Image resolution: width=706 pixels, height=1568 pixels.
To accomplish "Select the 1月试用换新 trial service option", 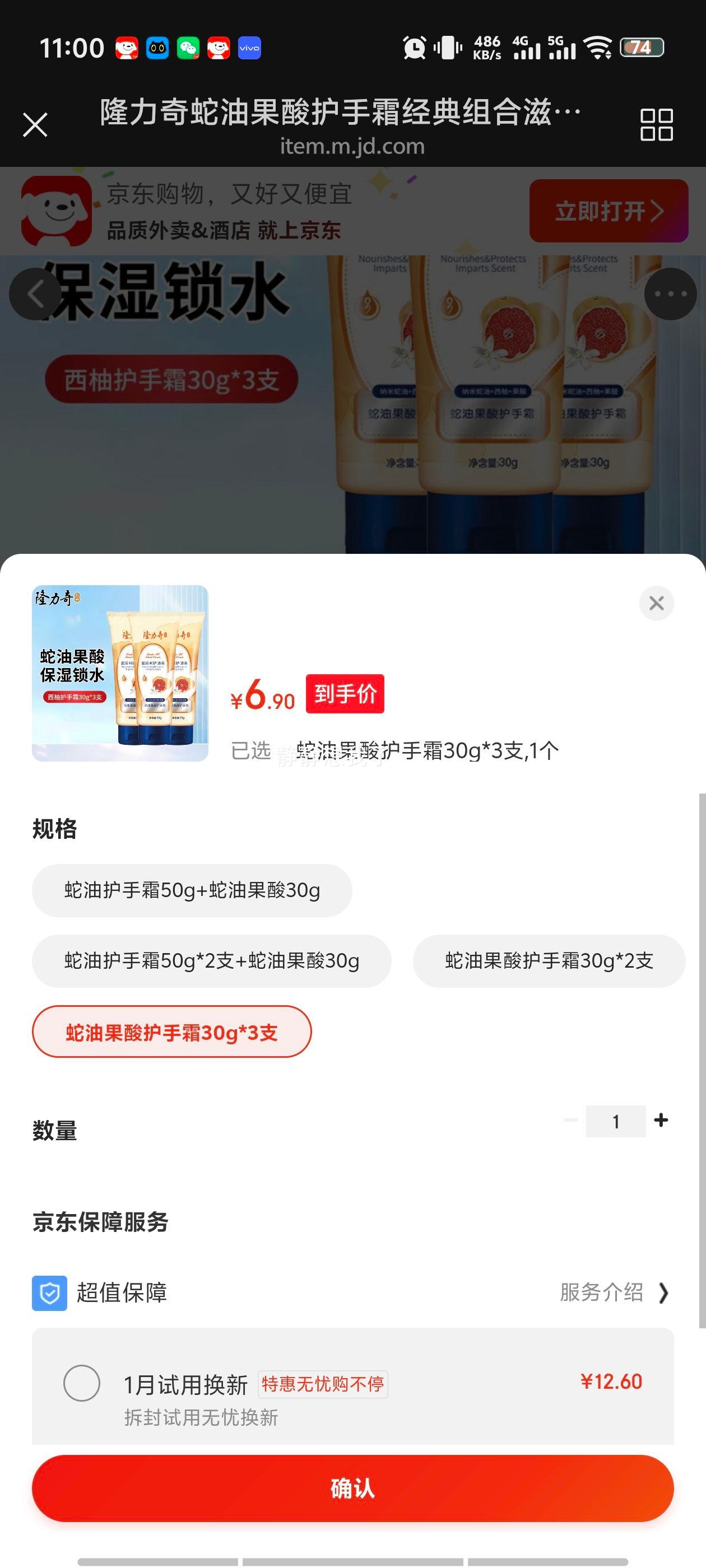I will click(82, 1384).
